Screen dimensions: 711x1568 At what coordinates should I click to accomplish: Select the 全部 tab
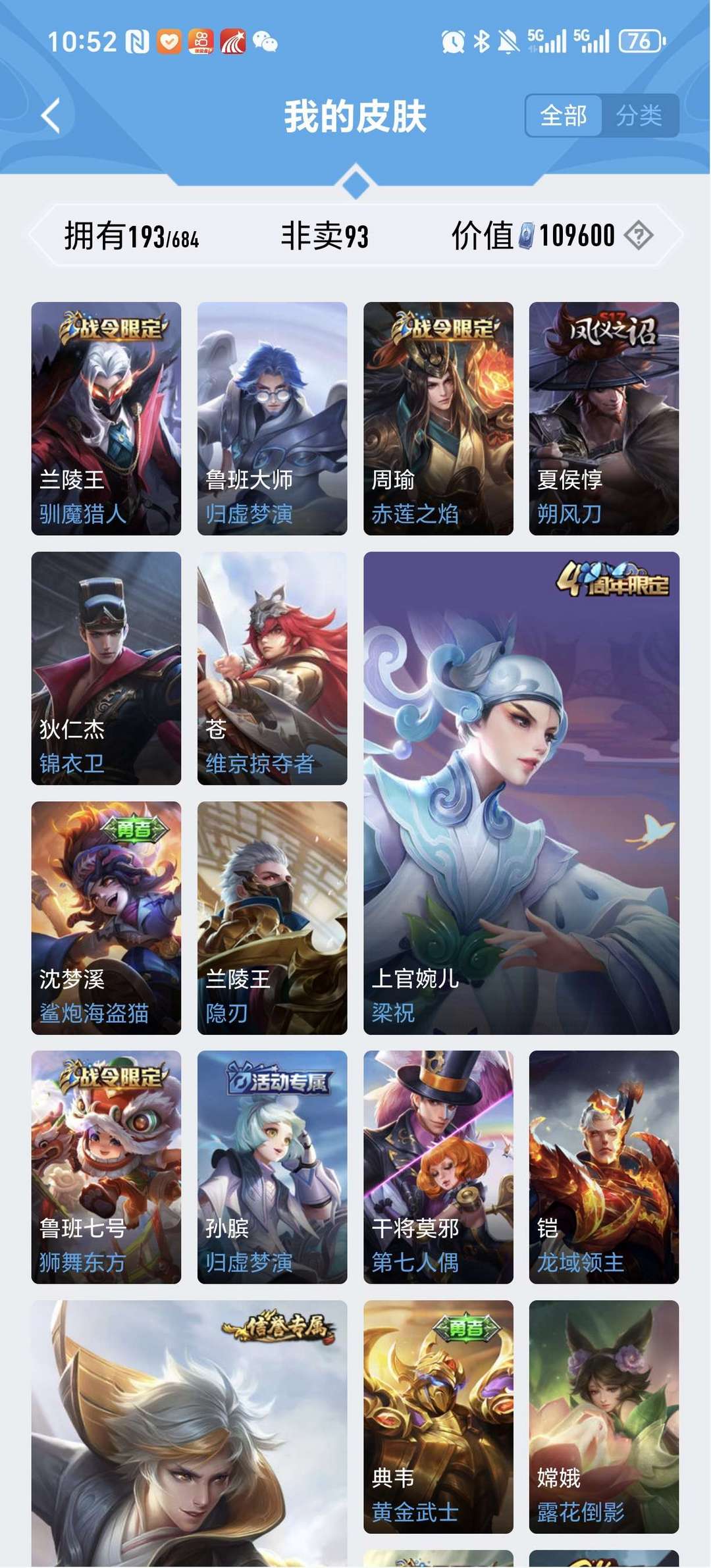tap(564, 116)
